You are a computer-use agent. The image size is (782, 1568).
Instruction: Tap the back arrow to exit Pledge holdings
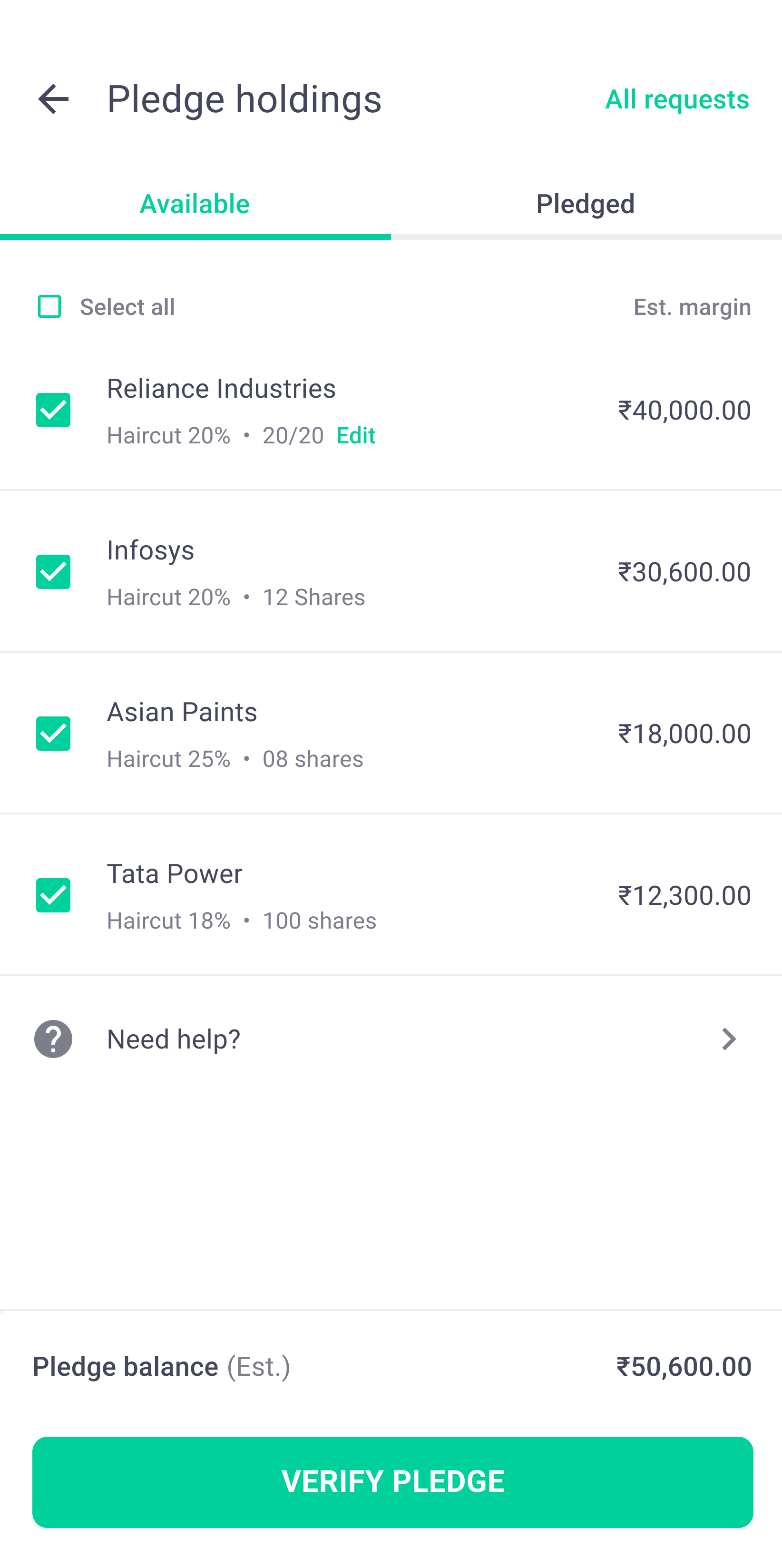click(53, 99)
